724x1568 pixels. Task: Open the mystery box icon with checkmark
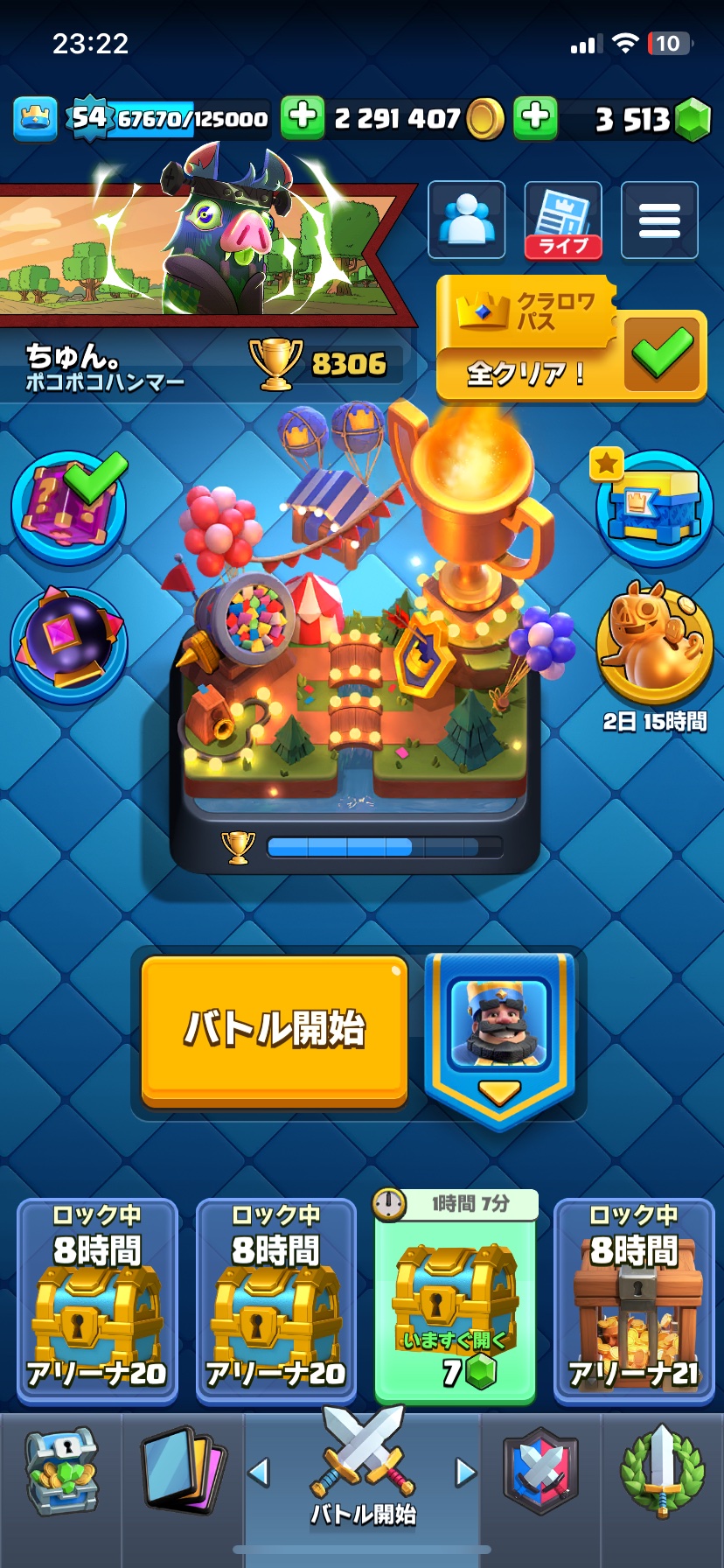coord(69,507)
